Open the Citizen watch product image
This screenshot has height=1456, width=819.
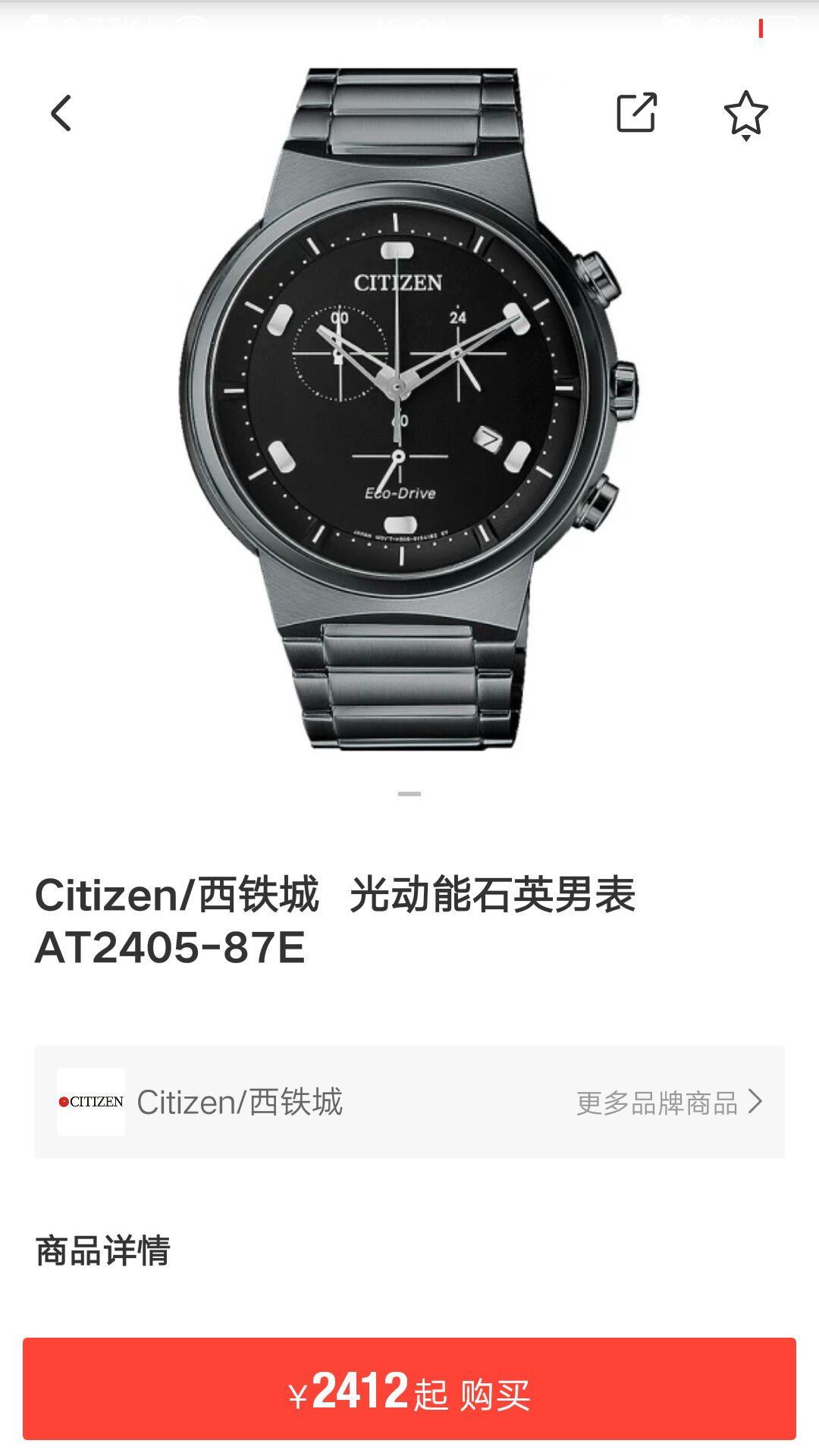click(x=409, y=409)
